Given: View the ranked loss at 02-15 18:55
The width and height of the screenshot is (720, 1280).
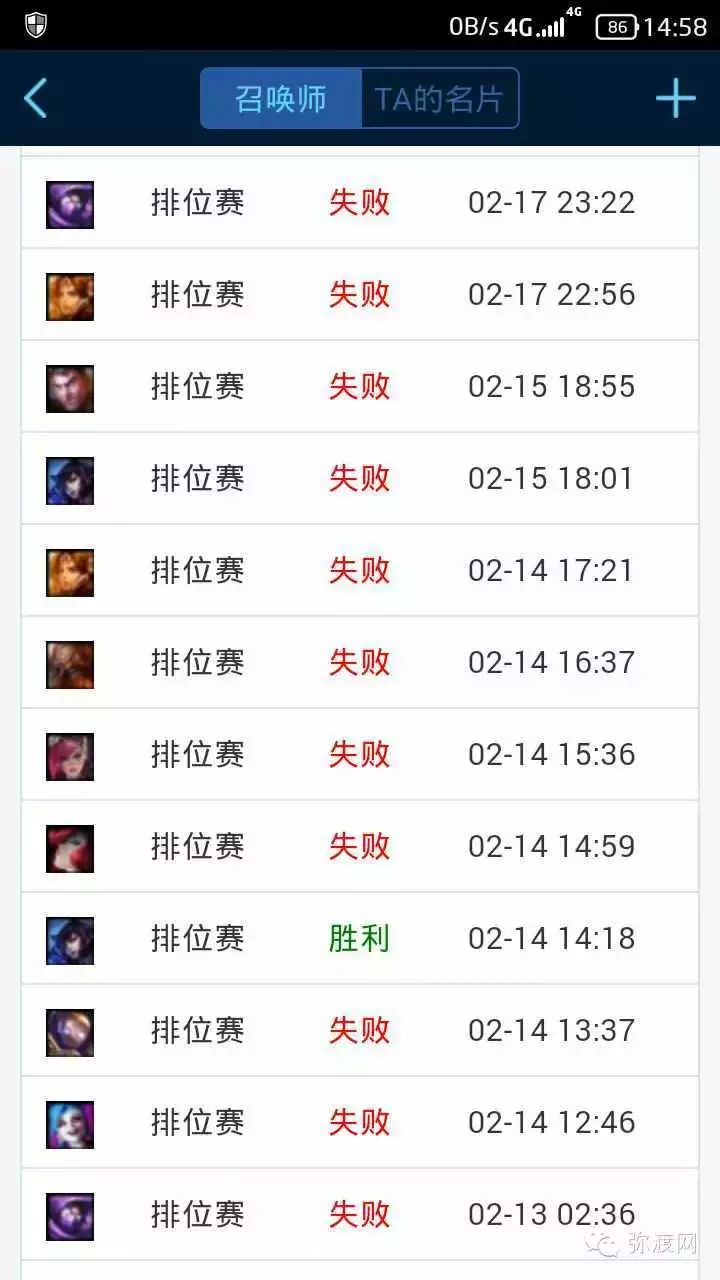Looking at the screenshot, I should point(360,387).
